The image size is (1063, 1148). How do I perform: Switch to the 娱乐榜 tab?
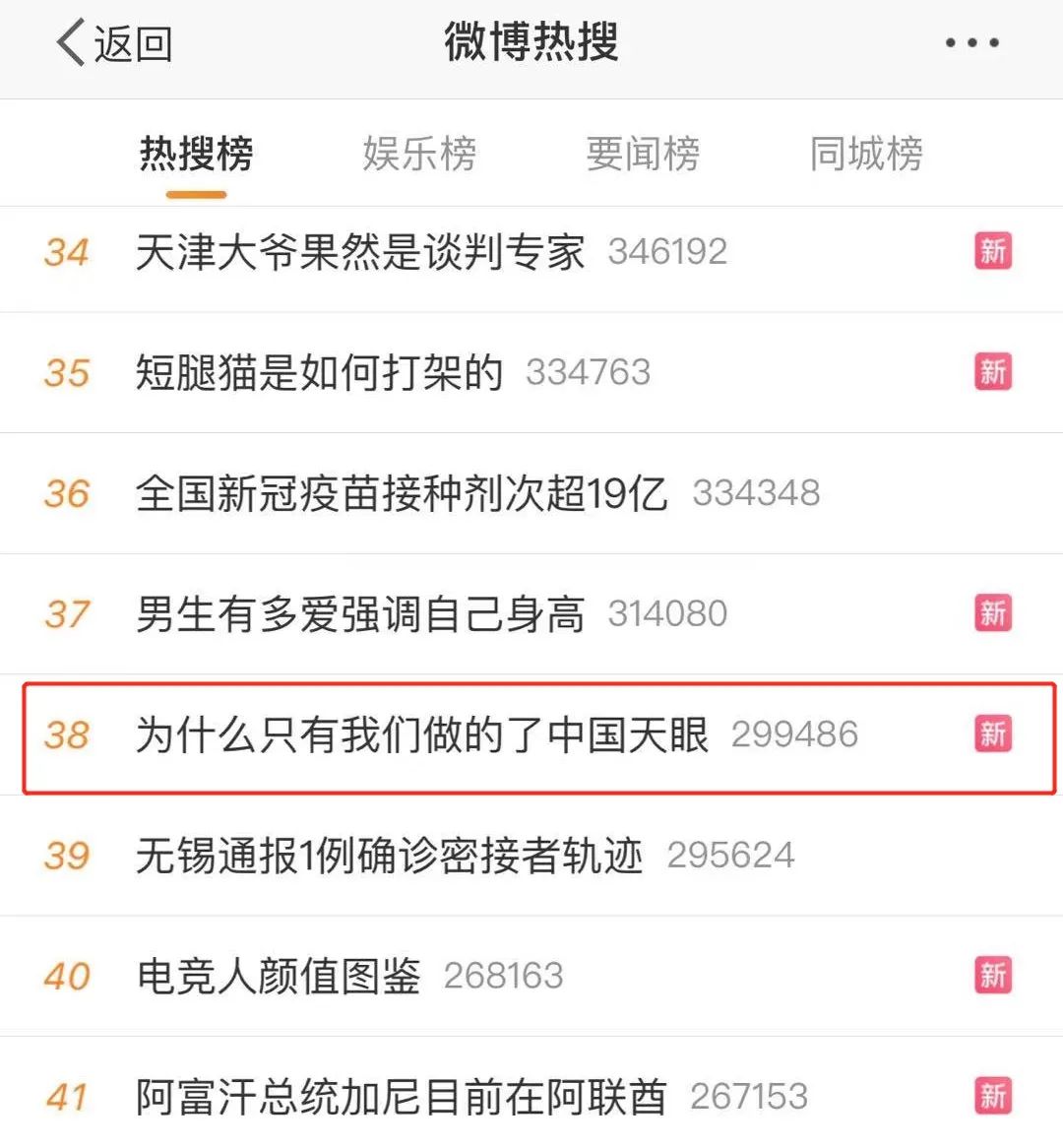tap(421, 155)
